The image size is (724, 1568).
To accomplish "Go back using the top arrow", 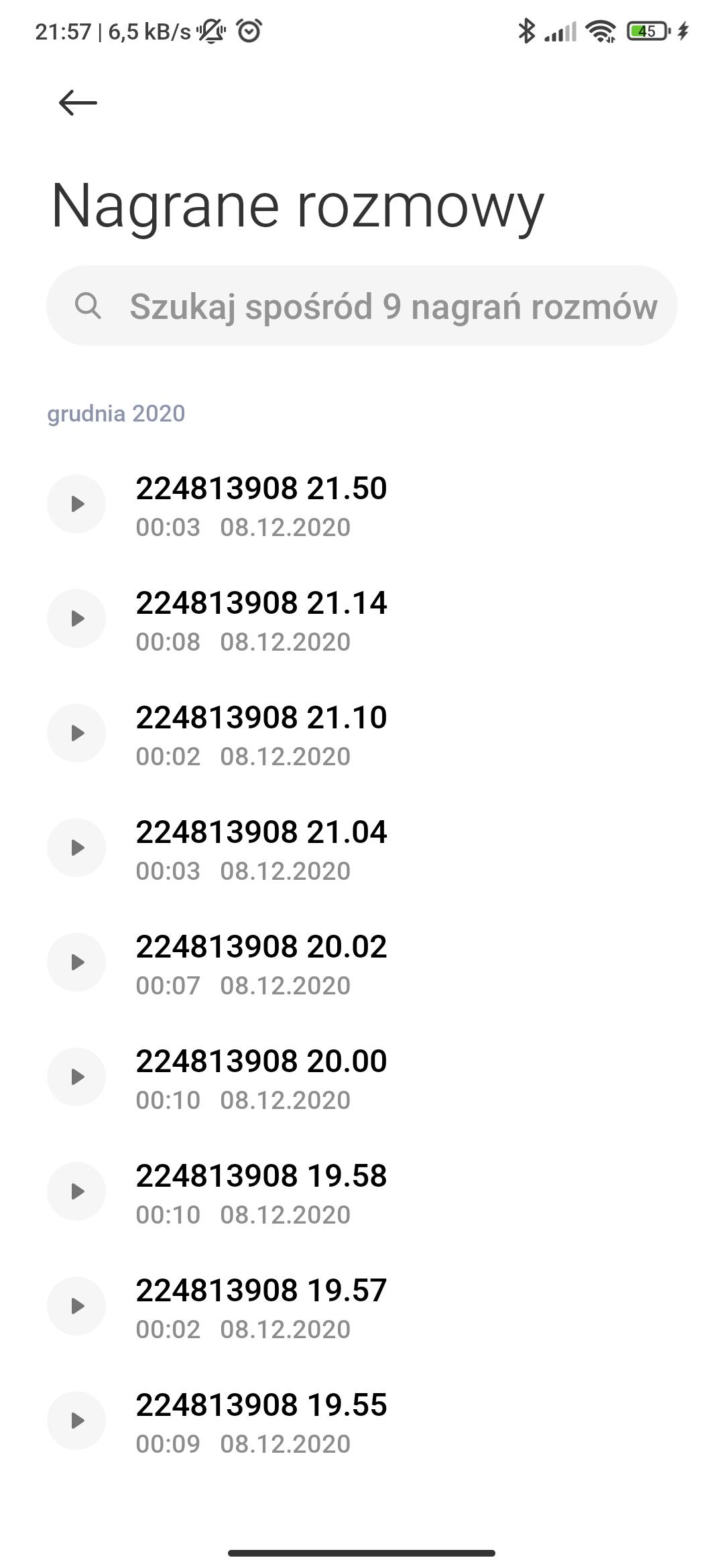I will 78,103.
